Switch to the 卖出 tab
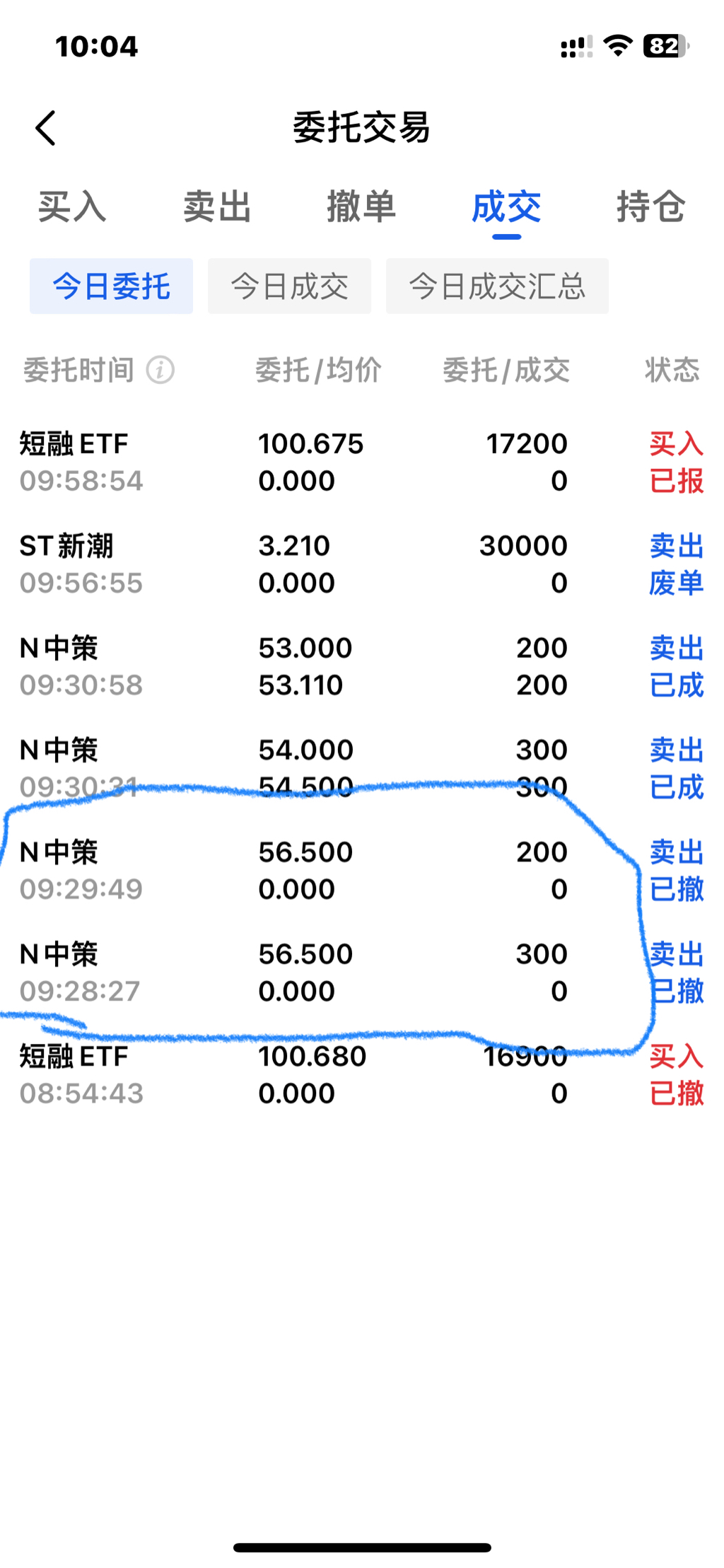This screenshot has height=1568, width=724. 217,207
